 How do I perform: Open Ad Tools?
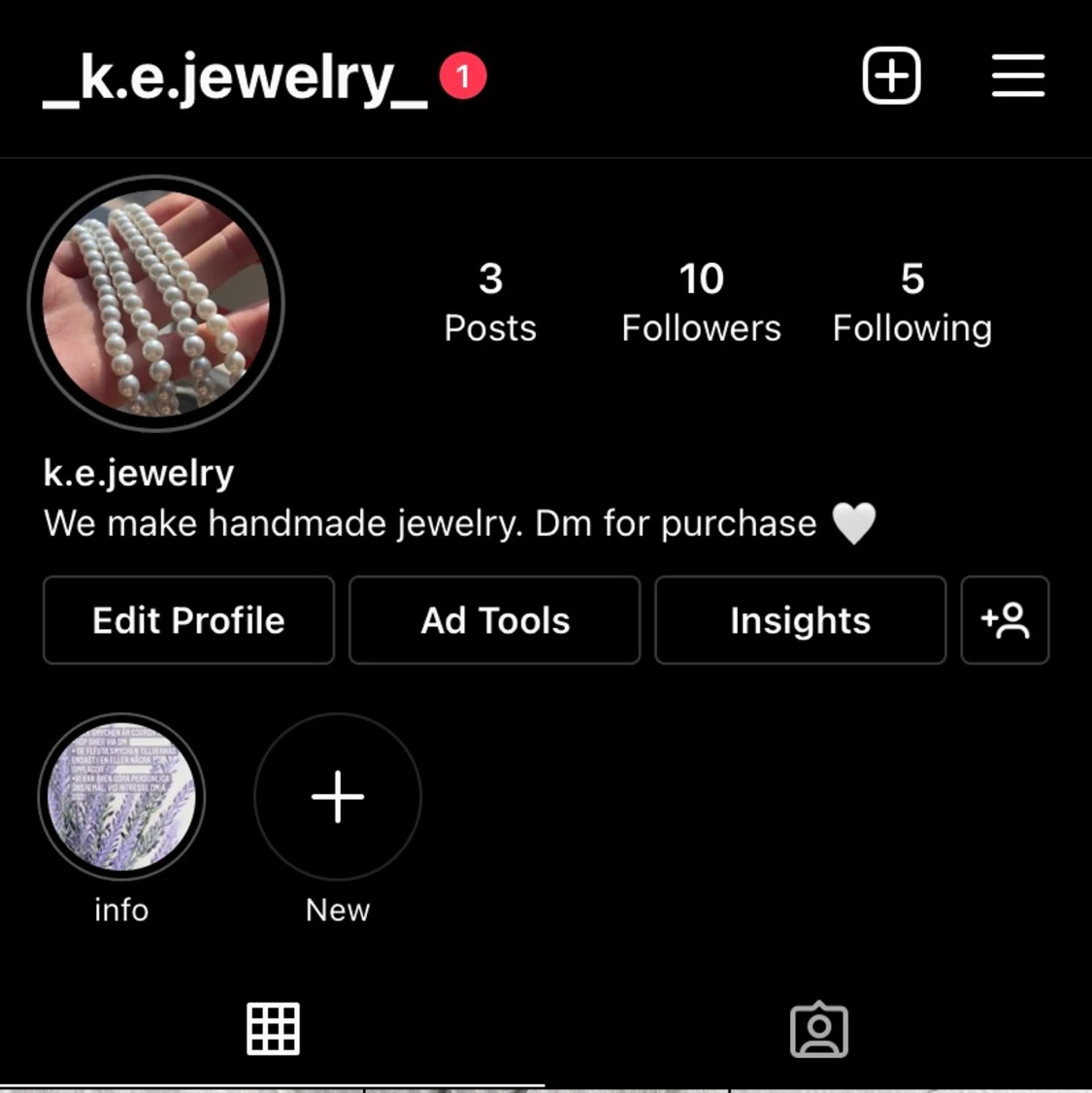[x=495, y=620]
